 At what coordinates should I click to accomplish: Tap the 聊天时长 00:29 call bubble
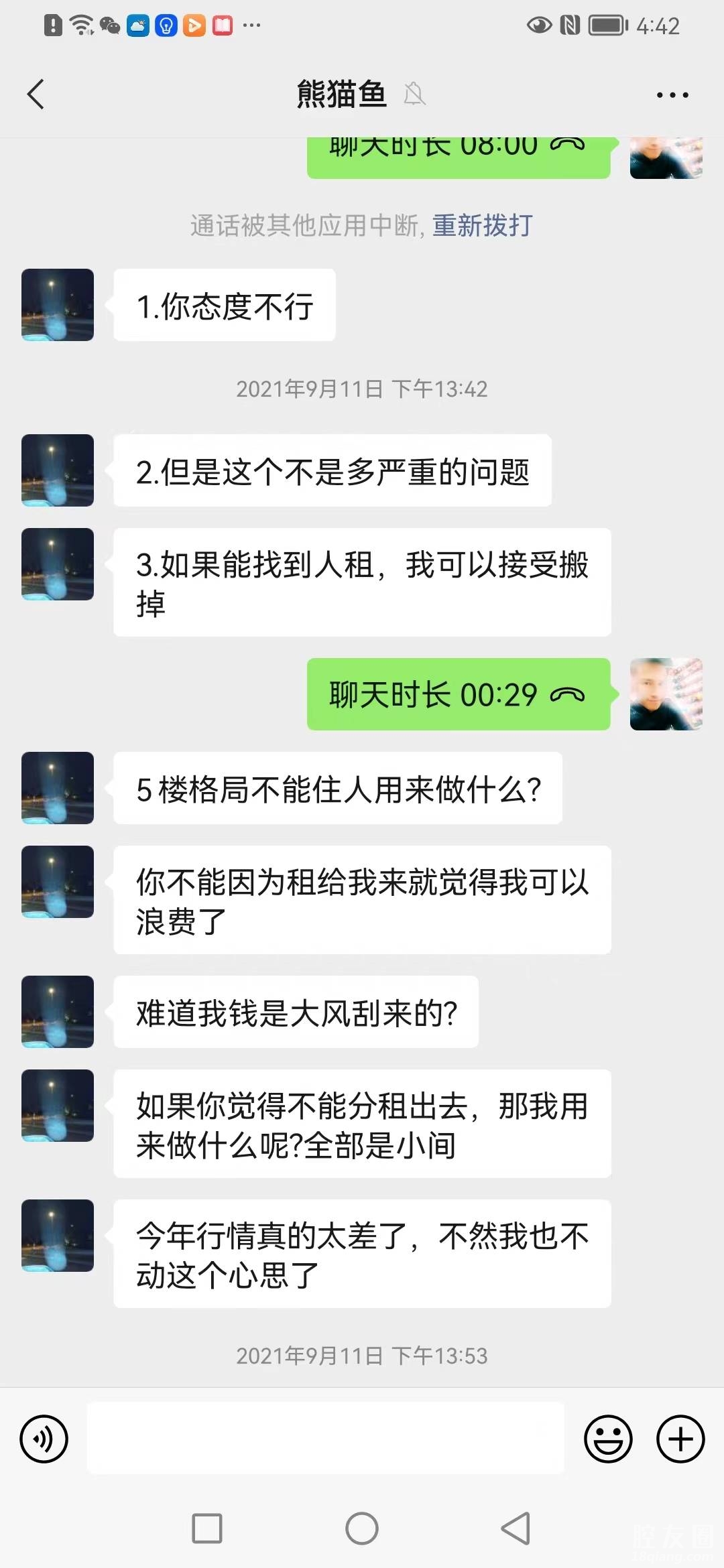tap(458, 694)
